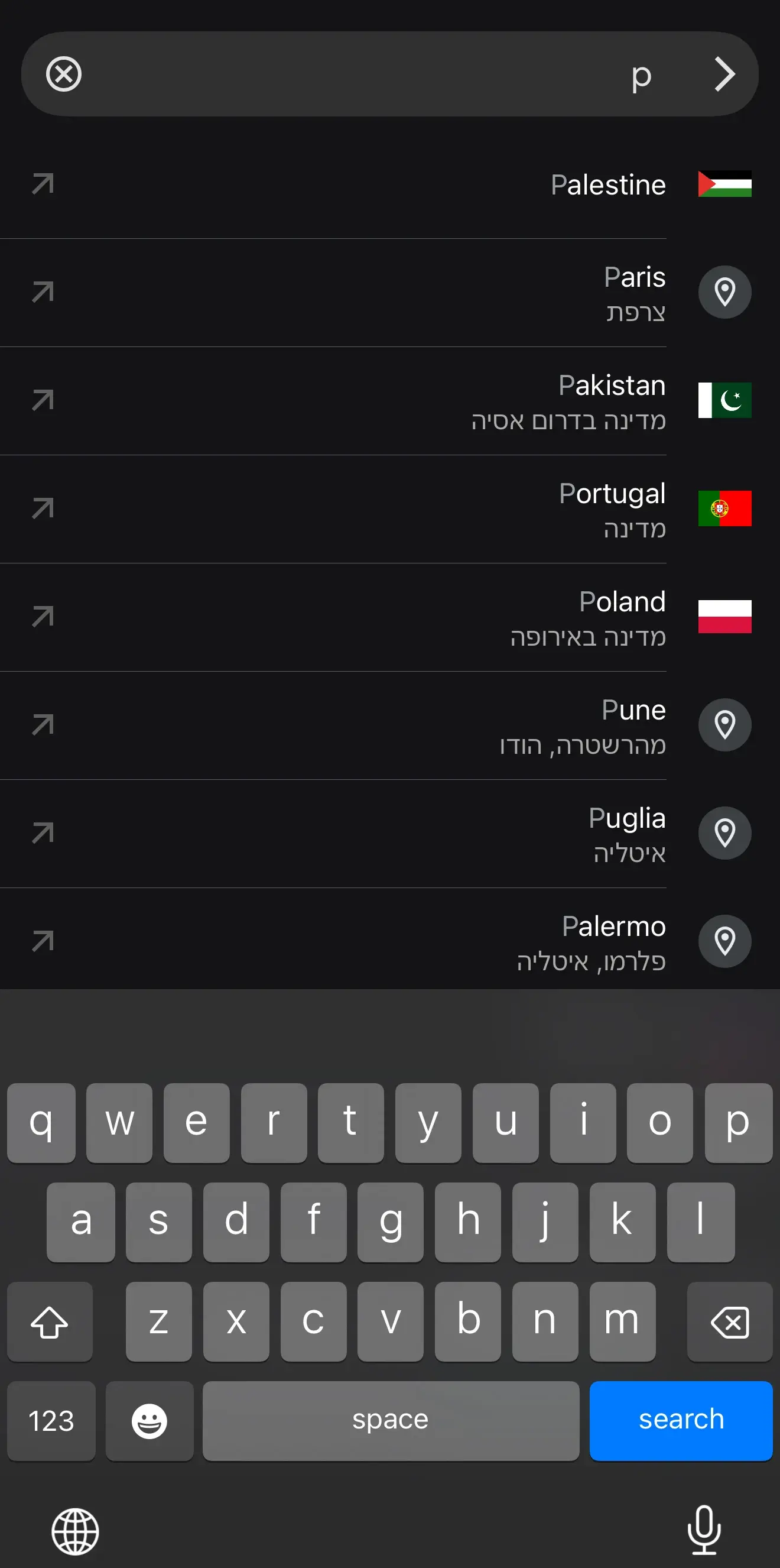Screen dimensions: 780x1568
Task: Fill search with Poland via its arrow
Action: pos(43,617)
